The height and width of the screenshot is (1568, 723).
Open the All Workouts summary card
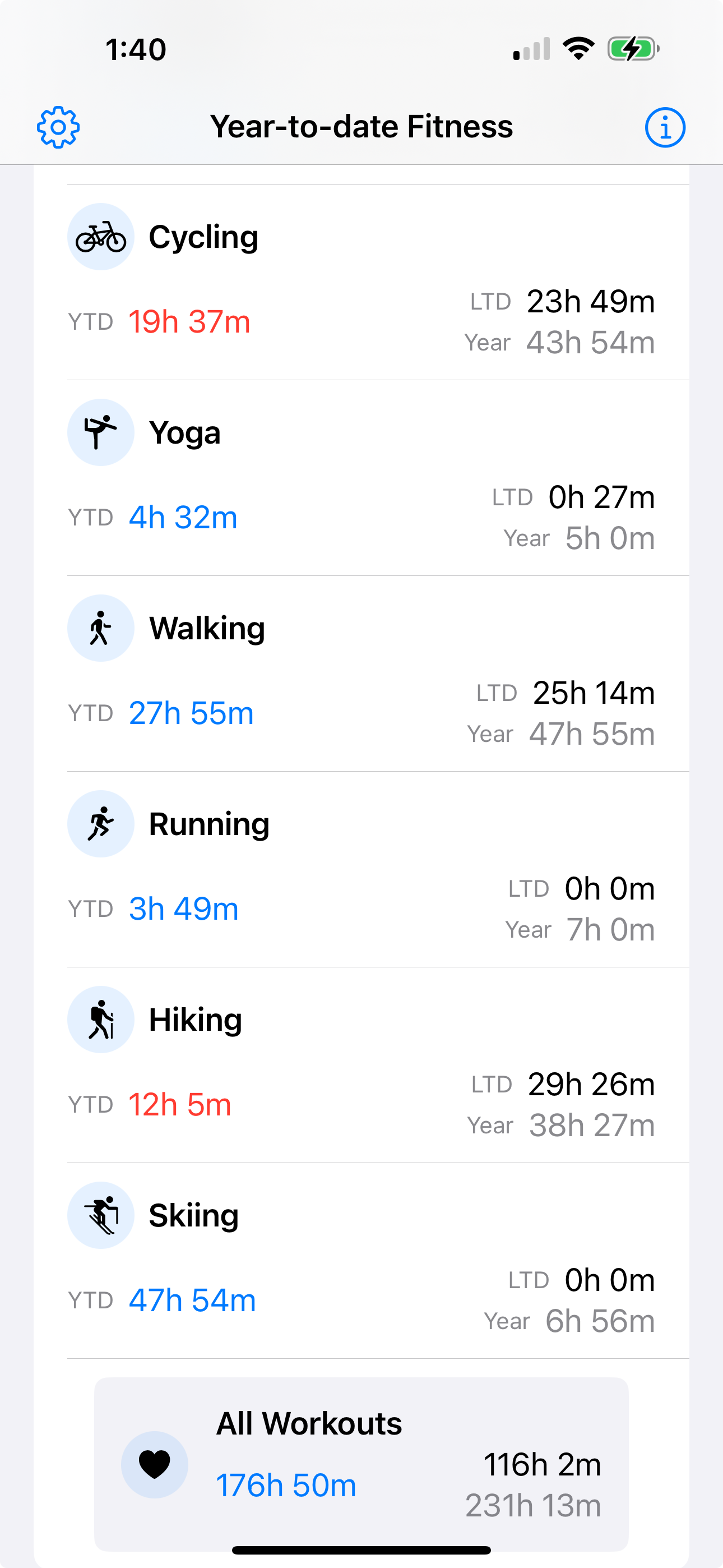pos(361,1464)
